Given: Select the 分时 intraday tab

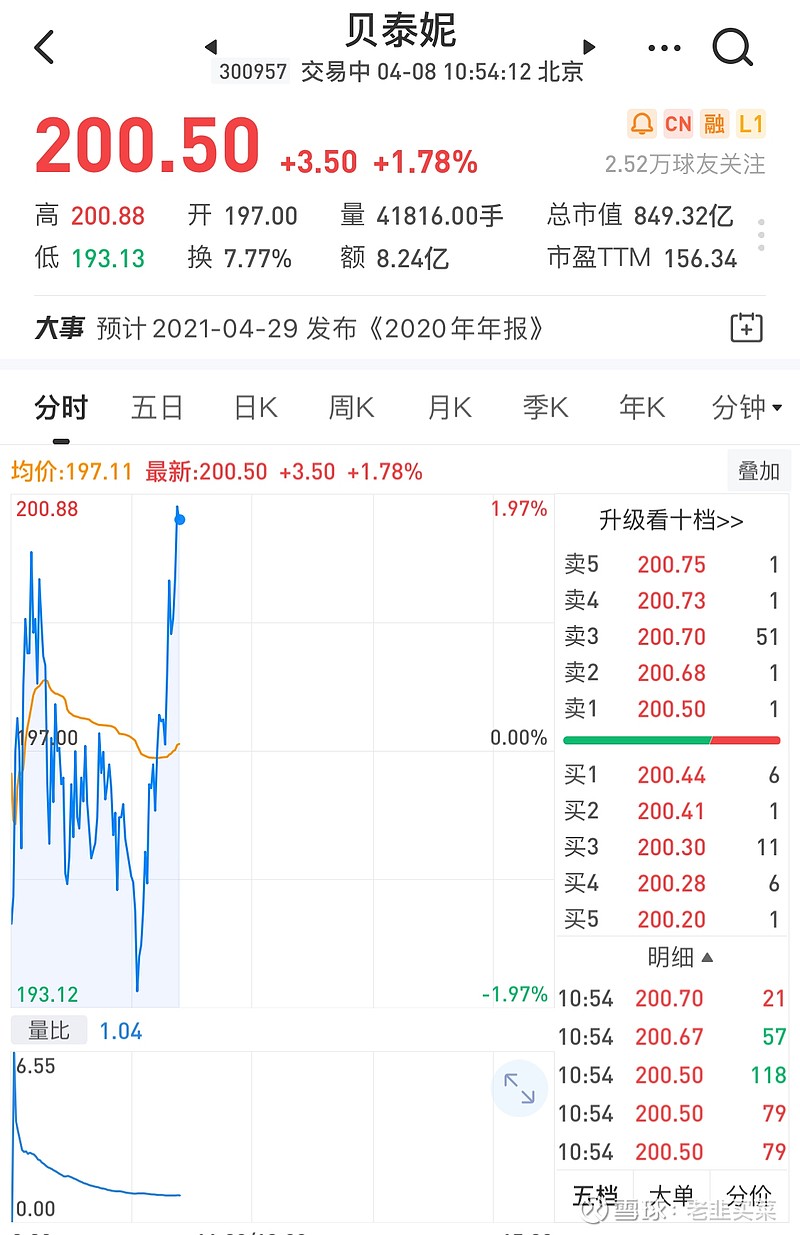Looking at the screenshot, I should click(61, 407).
